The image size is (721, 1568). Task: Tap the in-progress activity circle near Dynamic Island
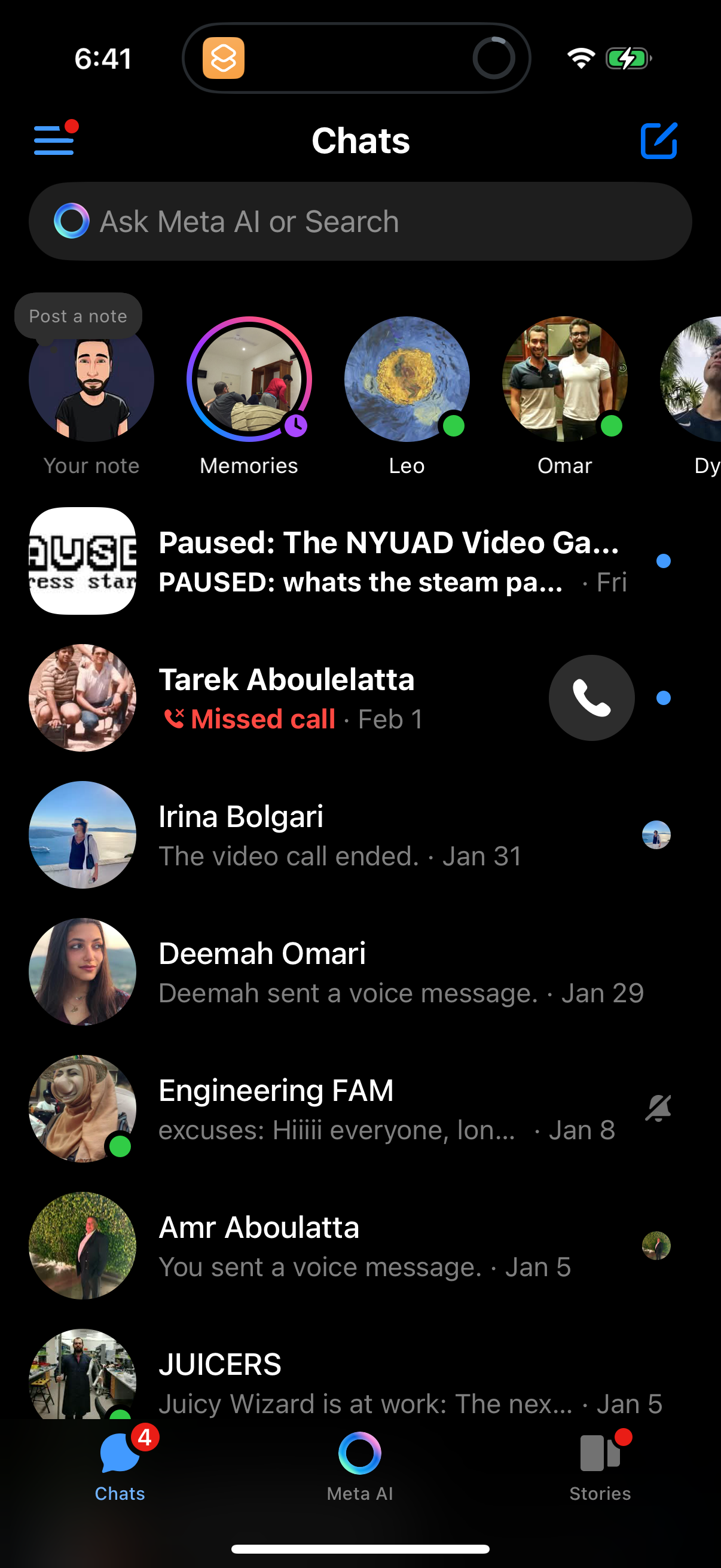tap(494, 58)
